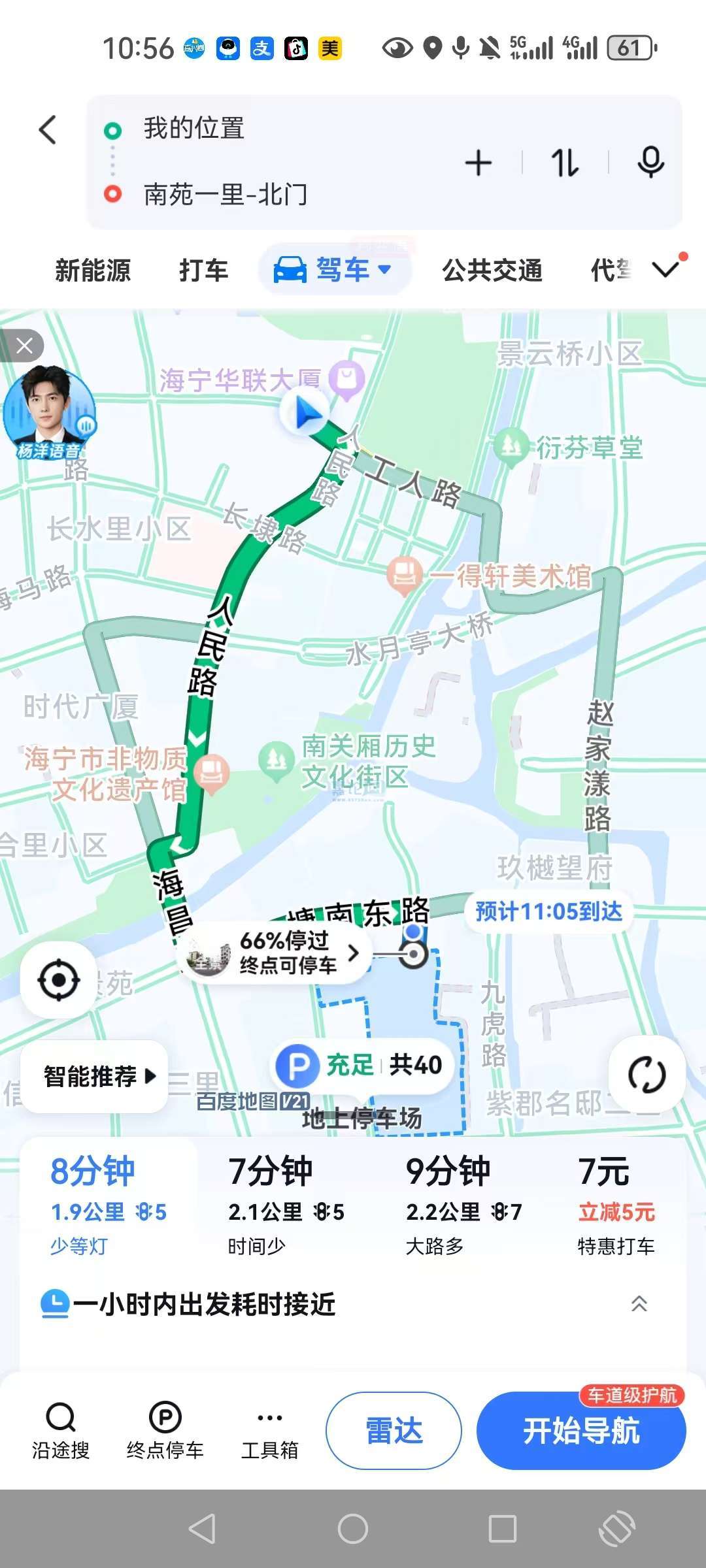Tap the 雷达 button
706x1568 pixels.
coord(394,1431)
